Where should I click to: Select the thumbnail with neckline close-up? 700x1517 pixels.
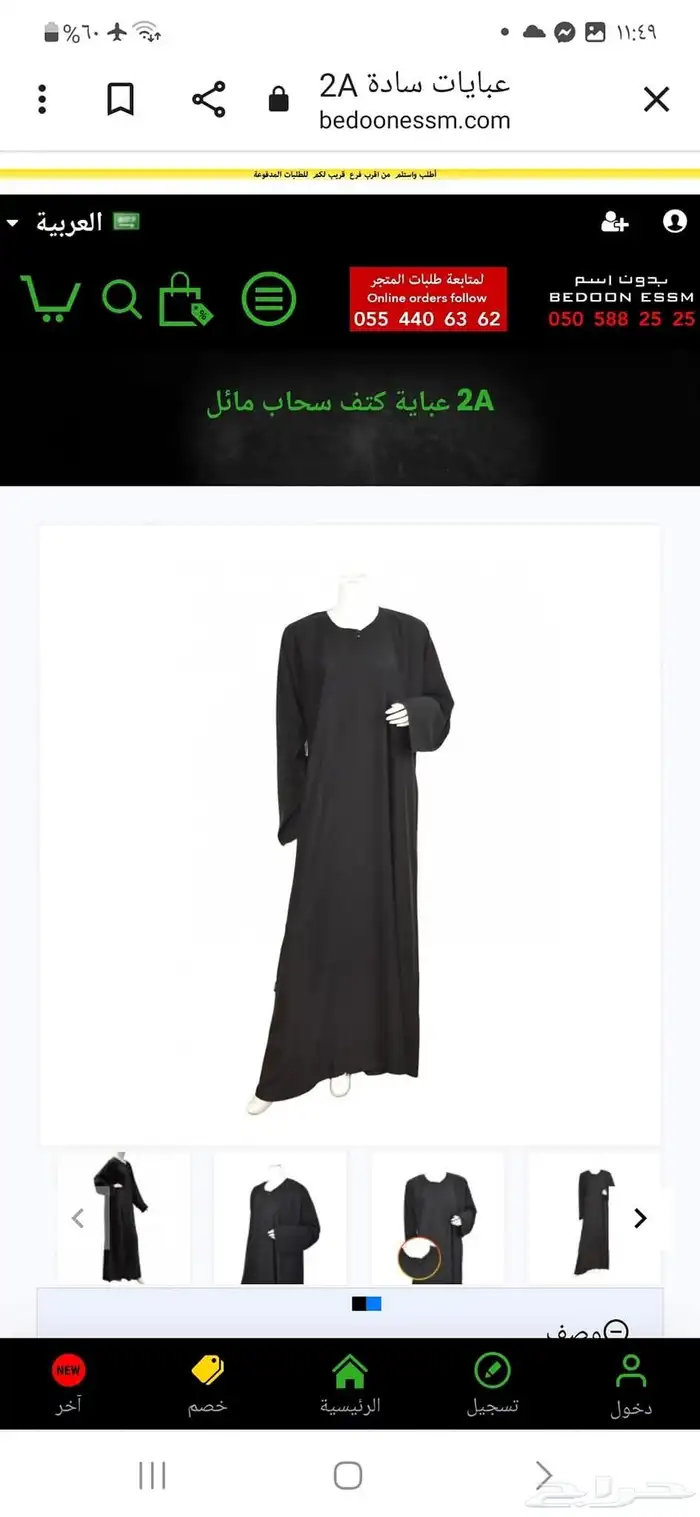438,1218
